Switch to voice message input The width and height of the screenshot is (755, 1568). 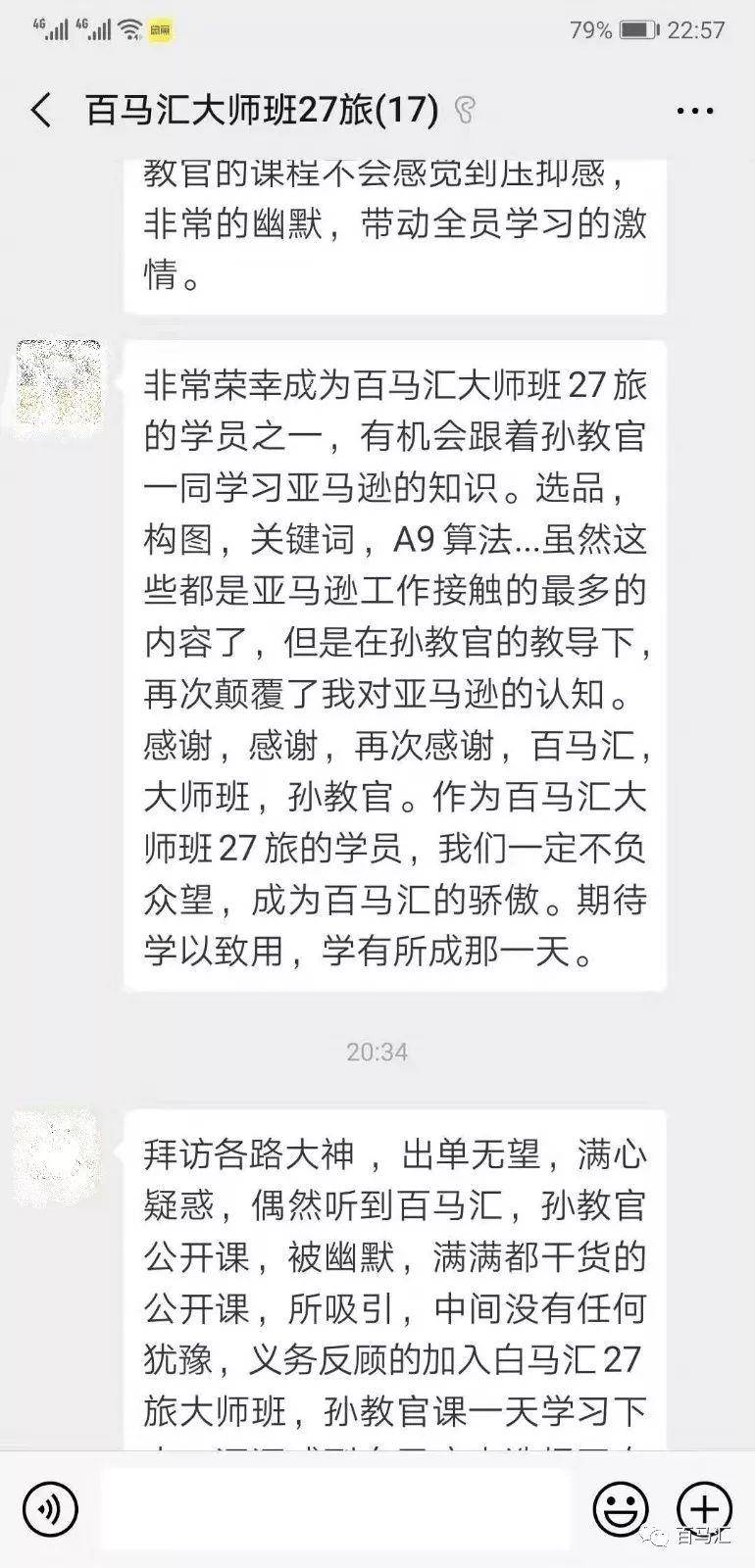click(50, 1508)
